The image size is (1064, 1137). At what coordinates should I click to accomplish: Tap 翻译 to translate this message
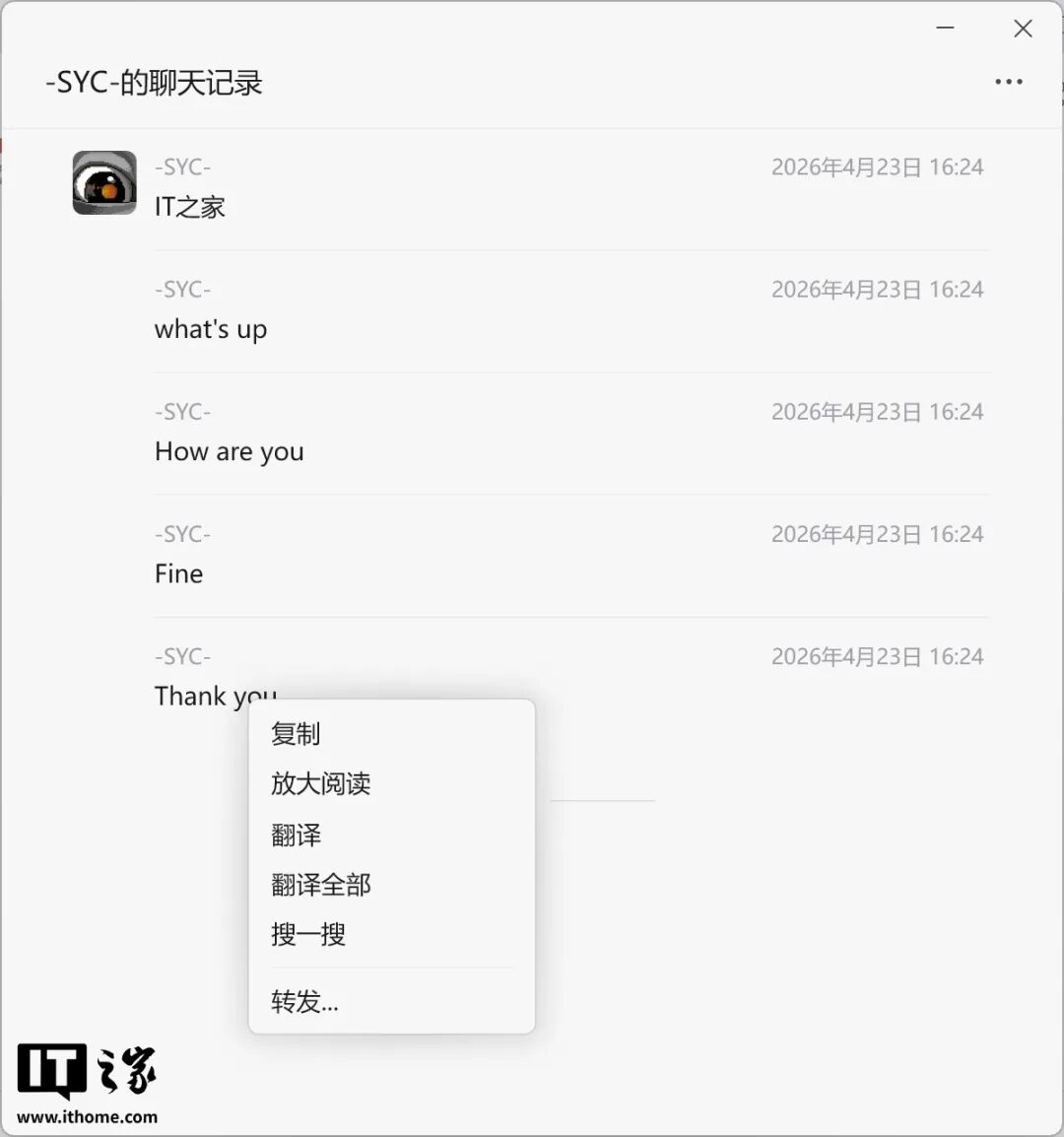pyautogui.click(x=296, y=836)
